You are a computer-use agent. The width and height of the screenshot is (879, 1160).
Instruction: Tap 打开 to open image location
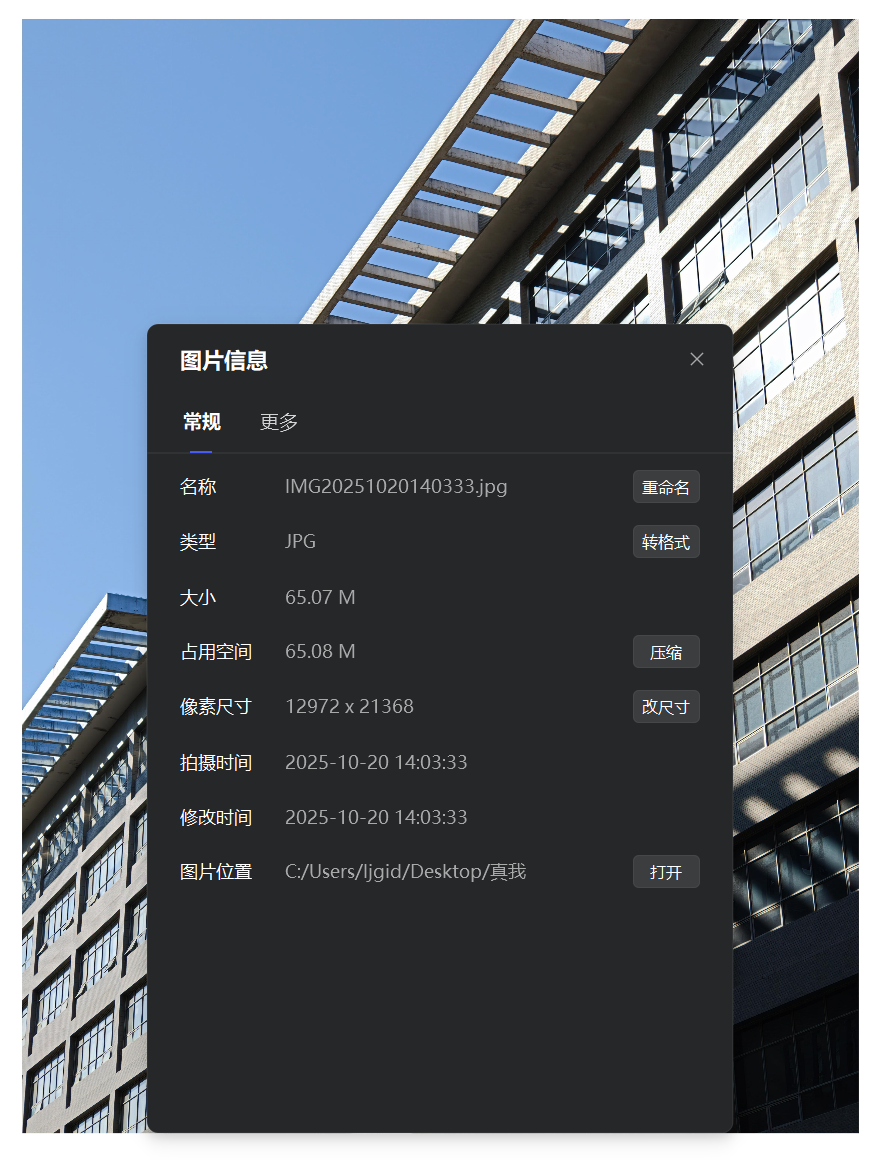point(666,872)
